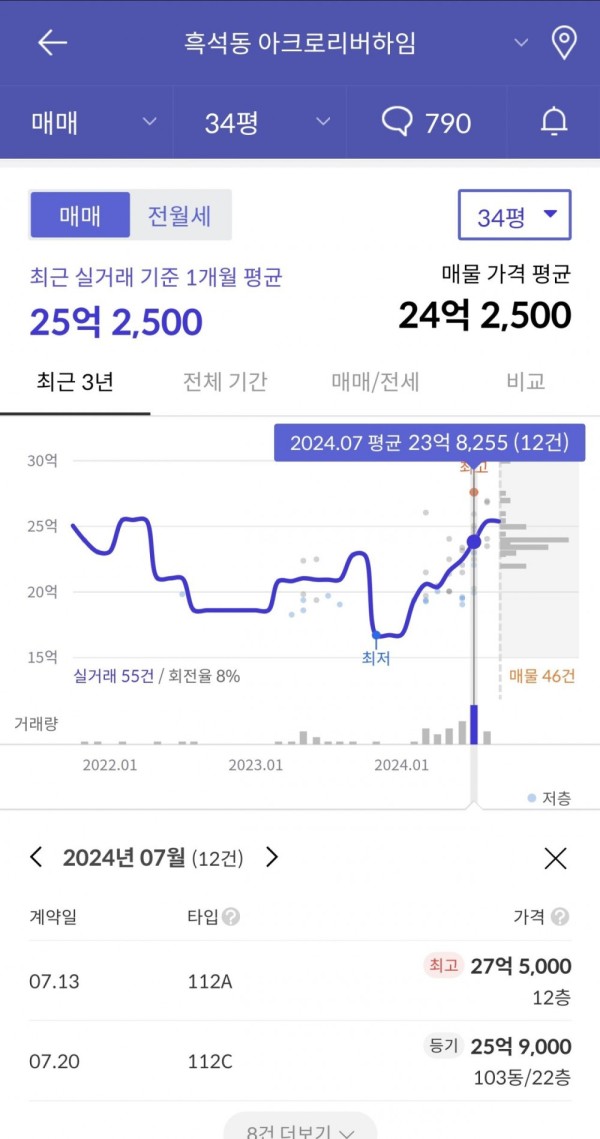Go to the next month with right chevron
This screenshot has width=600, height=1139.
(x=272, y=857)
